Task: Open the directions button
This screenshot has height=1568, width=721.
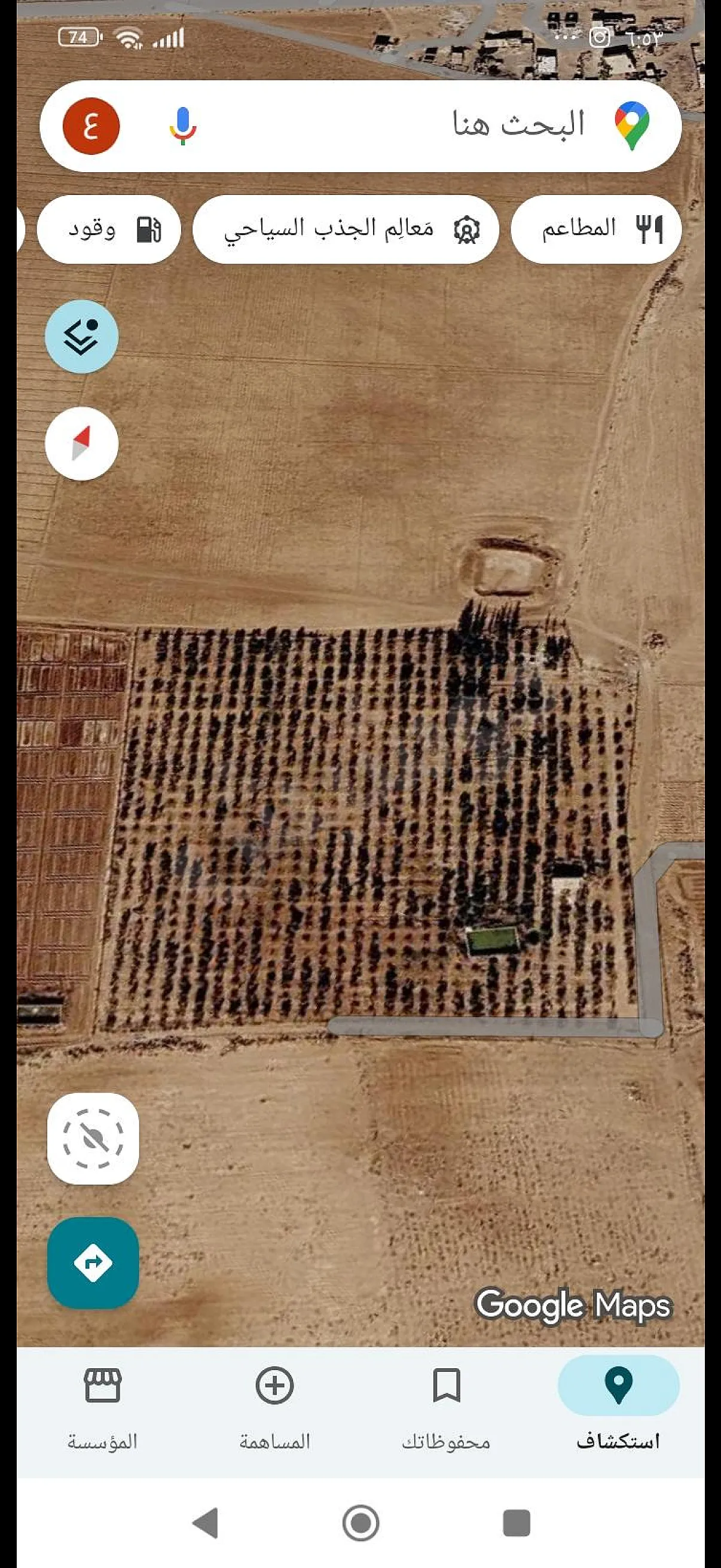Action: point(93,1263)
